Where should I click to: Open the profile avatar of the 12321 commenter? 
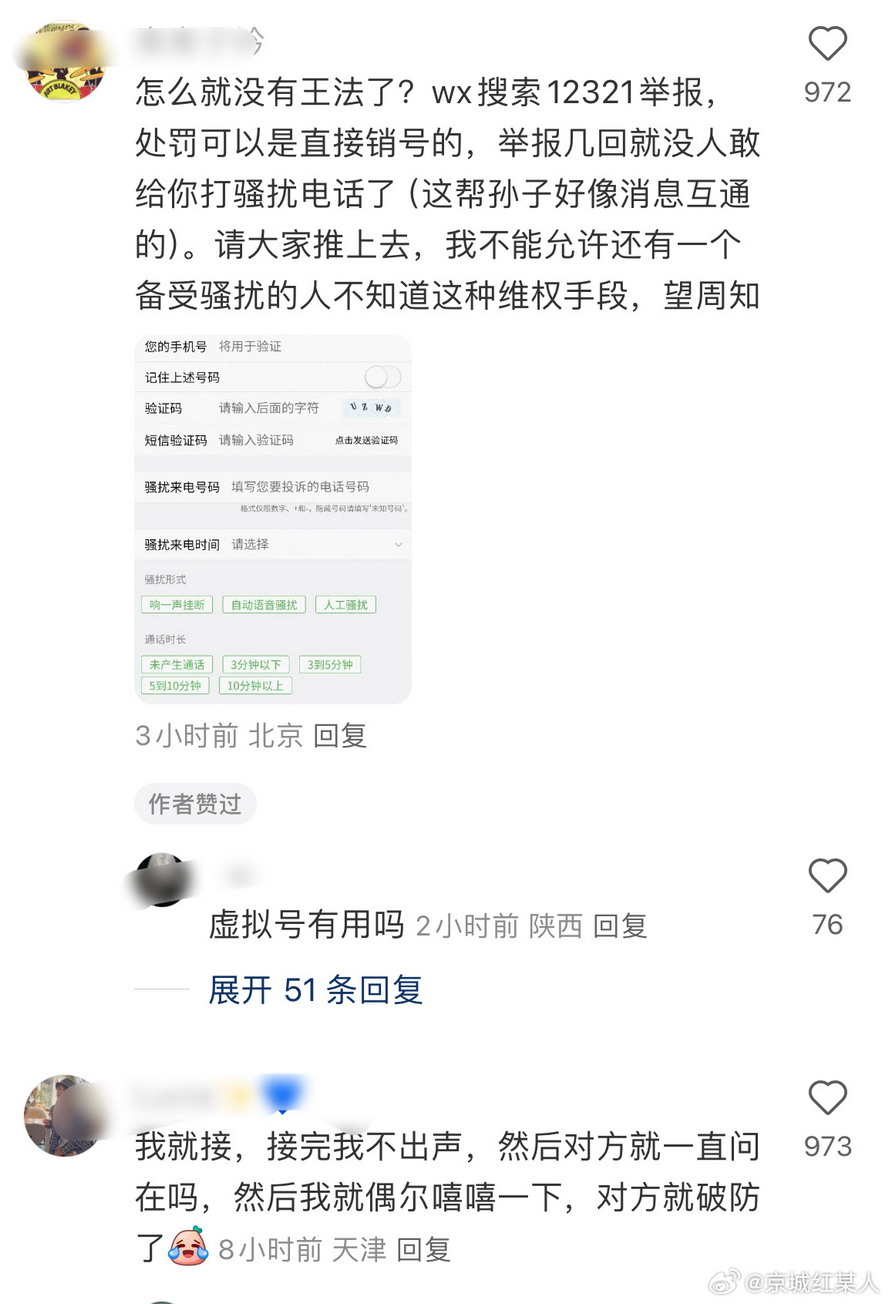point(68,62)
